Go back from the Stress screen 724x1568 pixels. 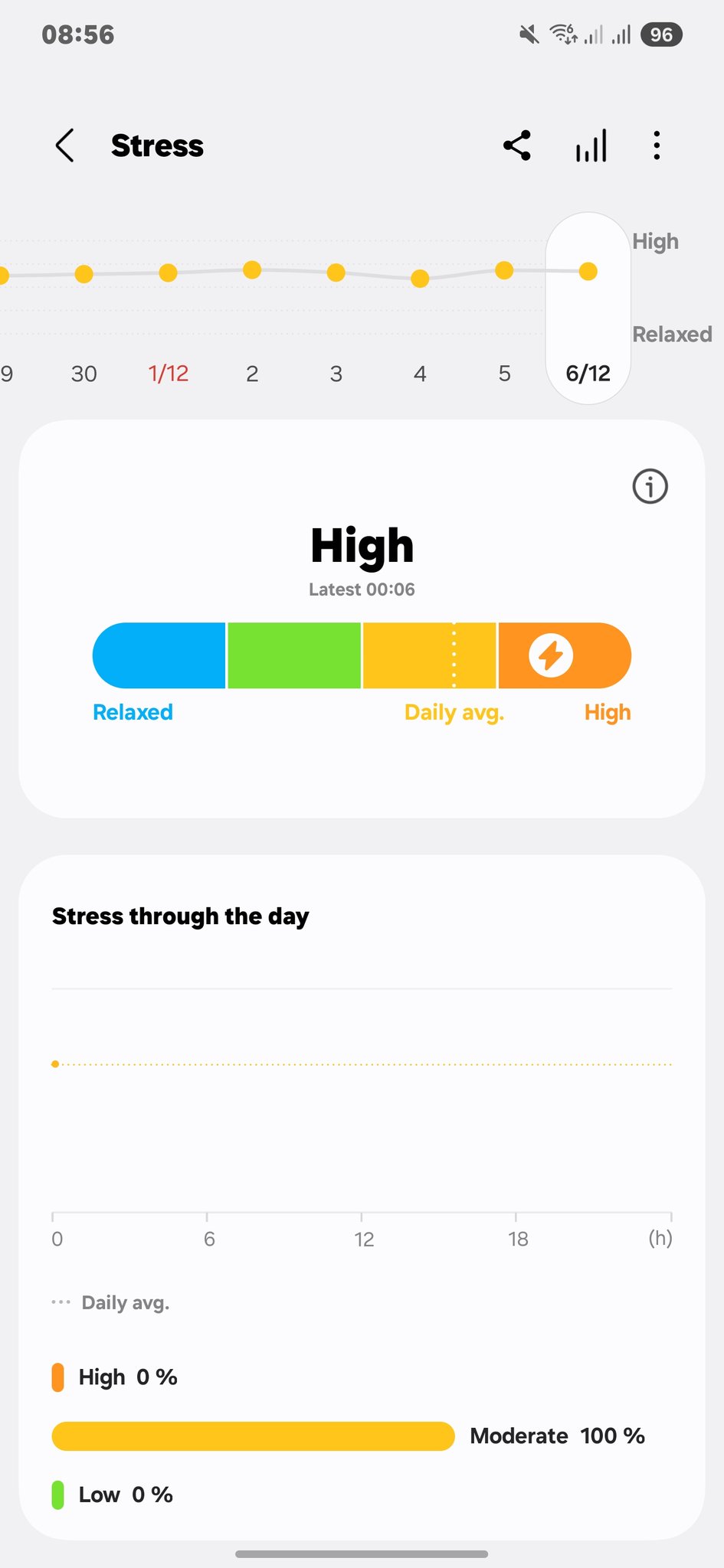(65, 145)
